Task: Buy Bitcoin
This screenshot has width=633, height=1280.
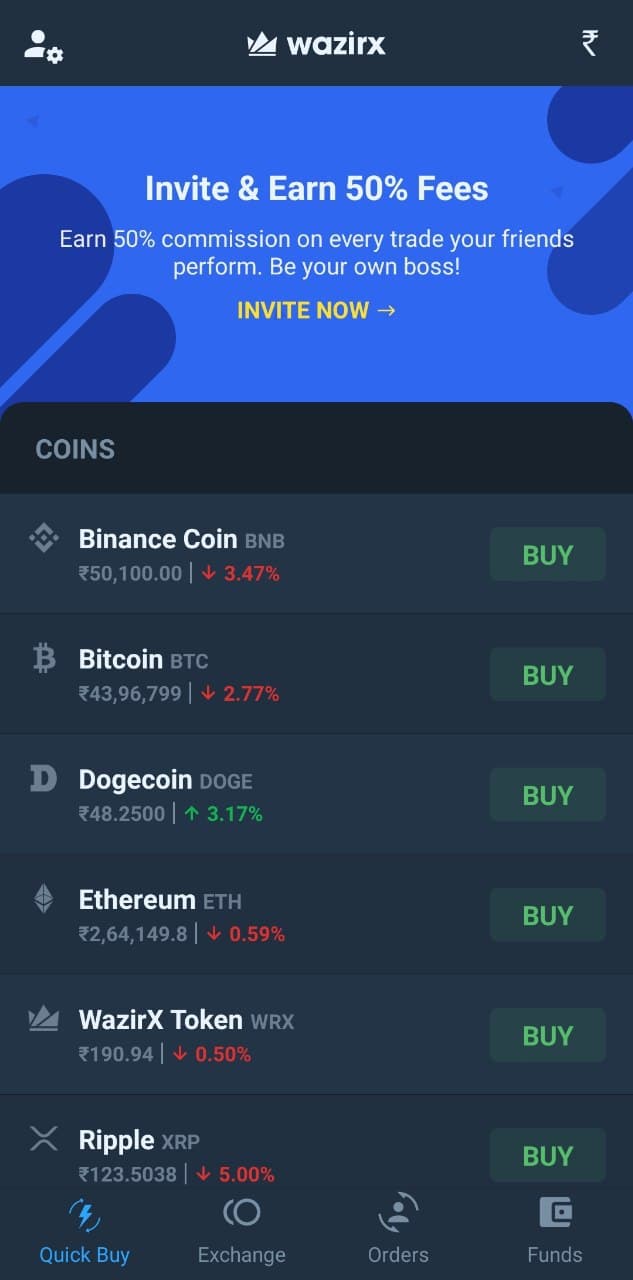Action: tap(548, 675)
